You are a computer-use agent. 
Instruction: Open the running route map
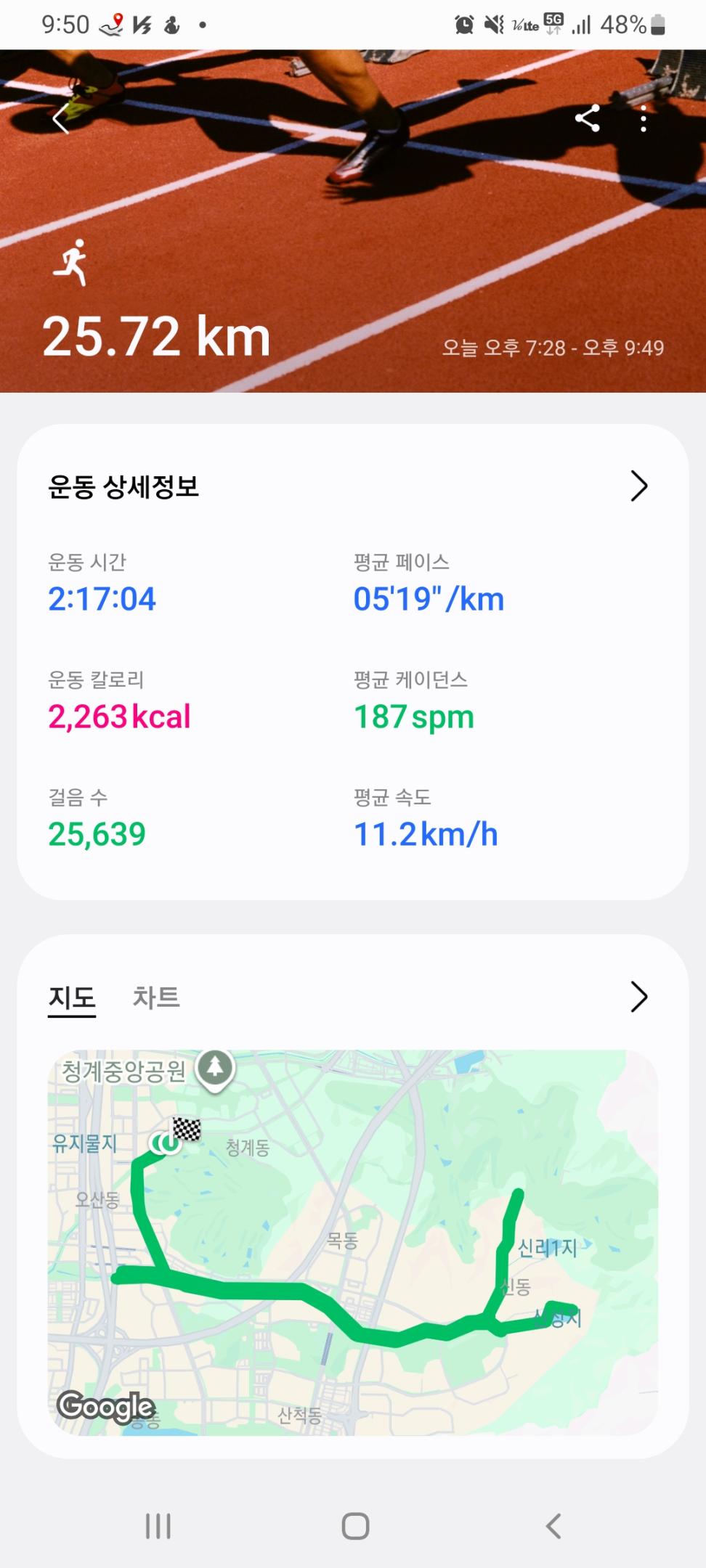coord(353,1242)
